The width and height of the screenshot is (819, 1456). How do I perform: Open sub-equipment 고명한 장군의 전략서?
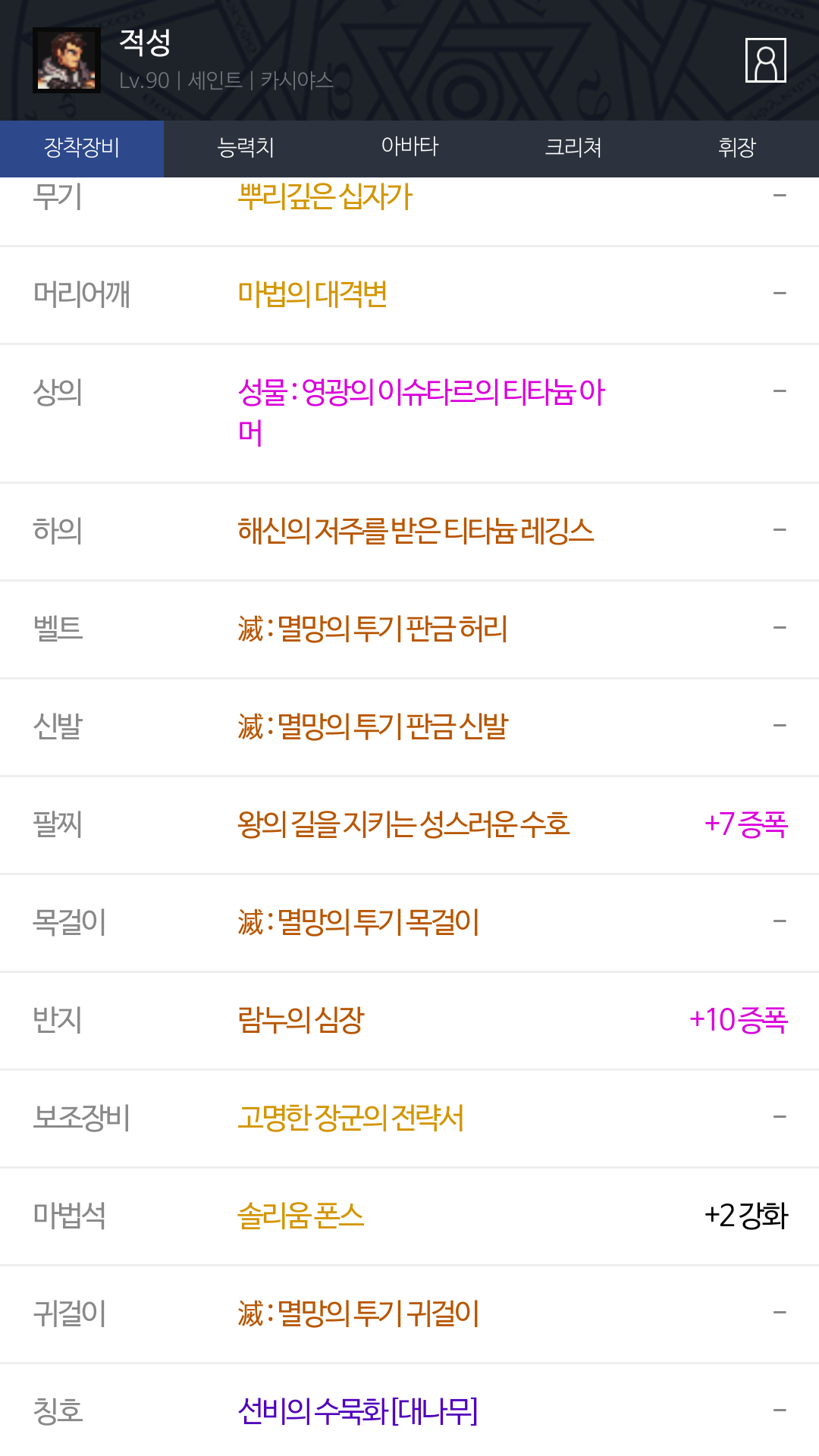[x=350, y=1118]
